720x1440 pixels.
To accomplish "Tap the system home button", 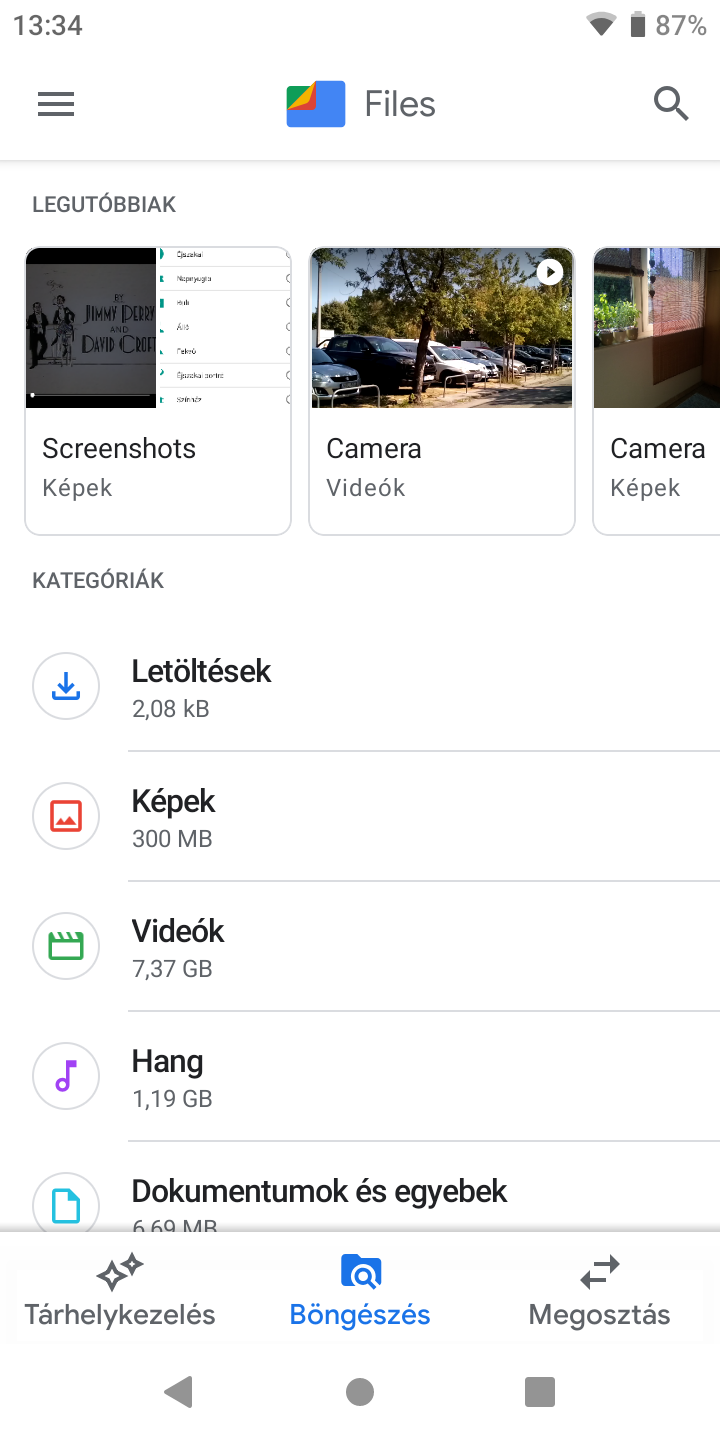I will pos(360,1392).
